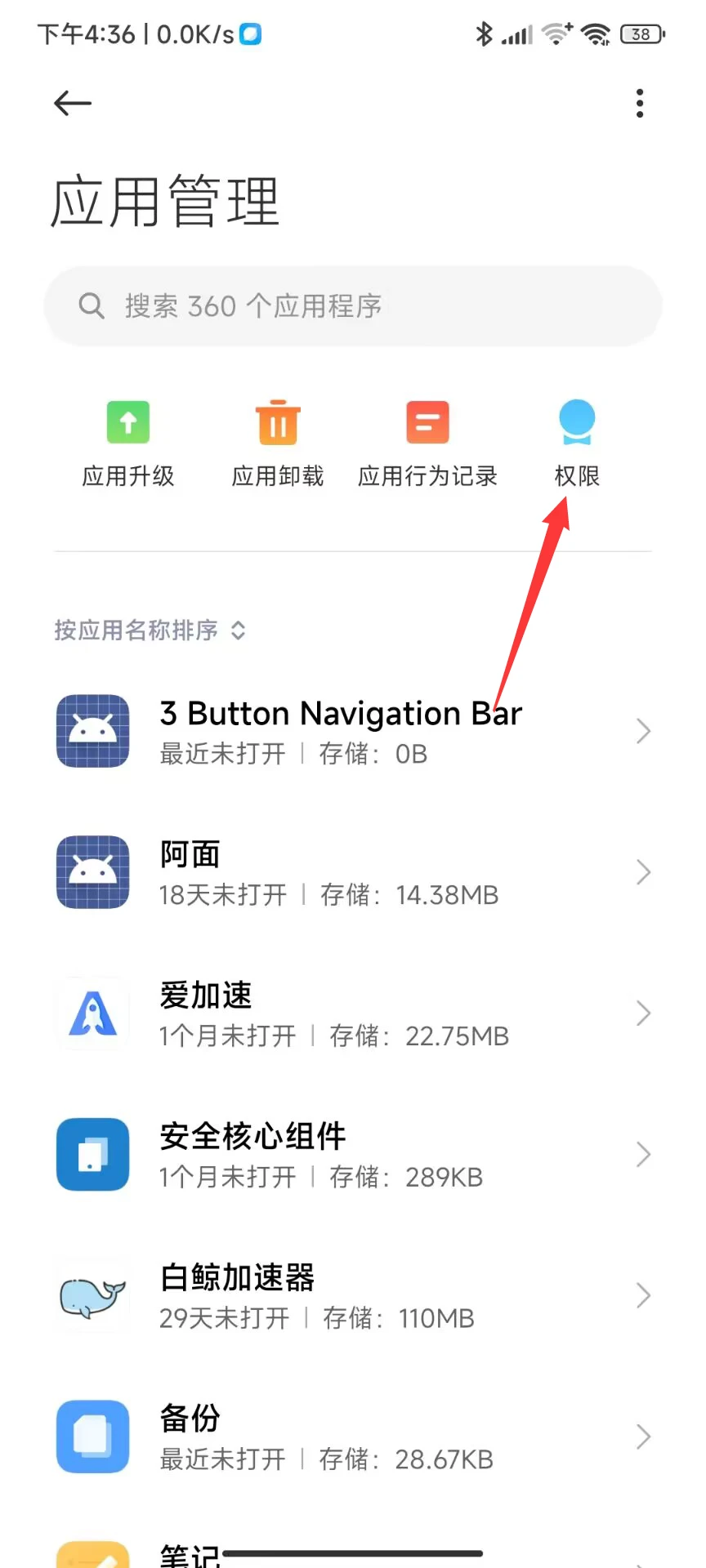This screenshot has width=706, height=1568.
Task: Open the 白鲸加速器 app entry
Action: coord(353,1296)
